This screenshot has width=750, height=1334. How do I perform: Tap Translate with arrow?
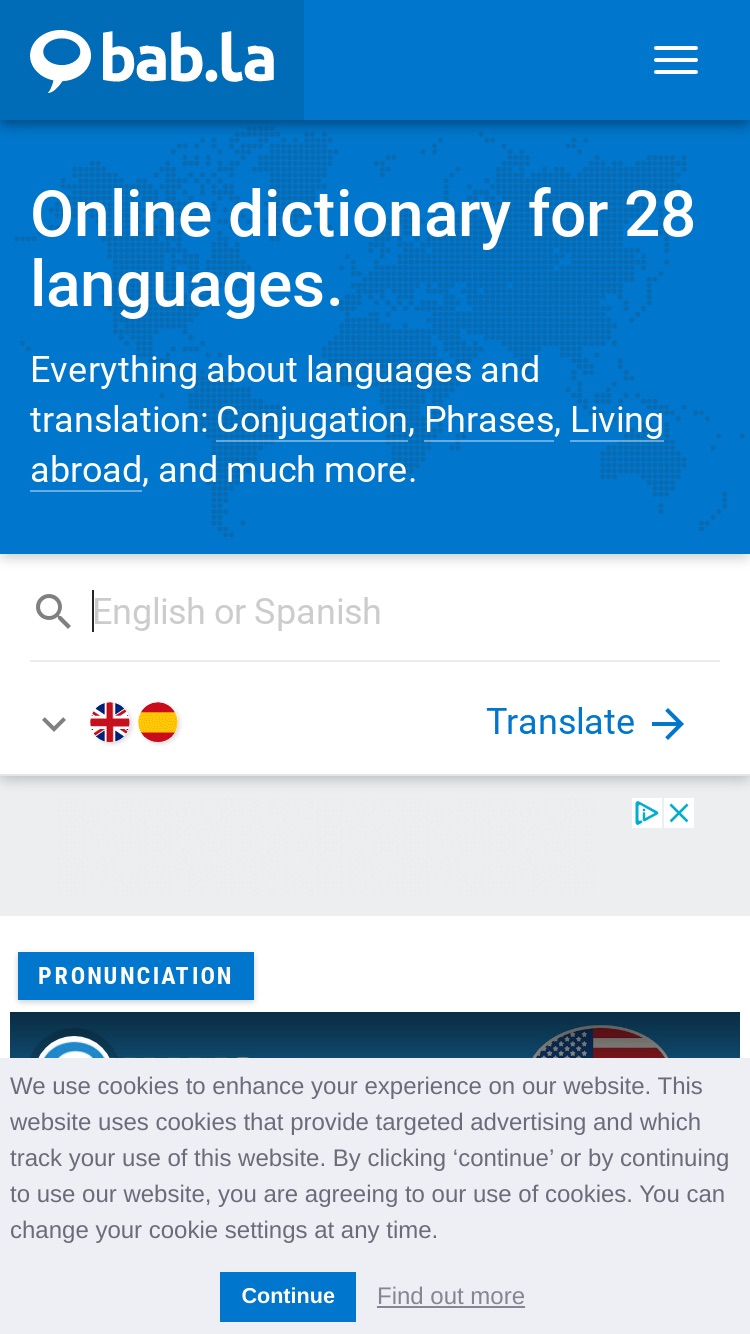tap(585, 722)
